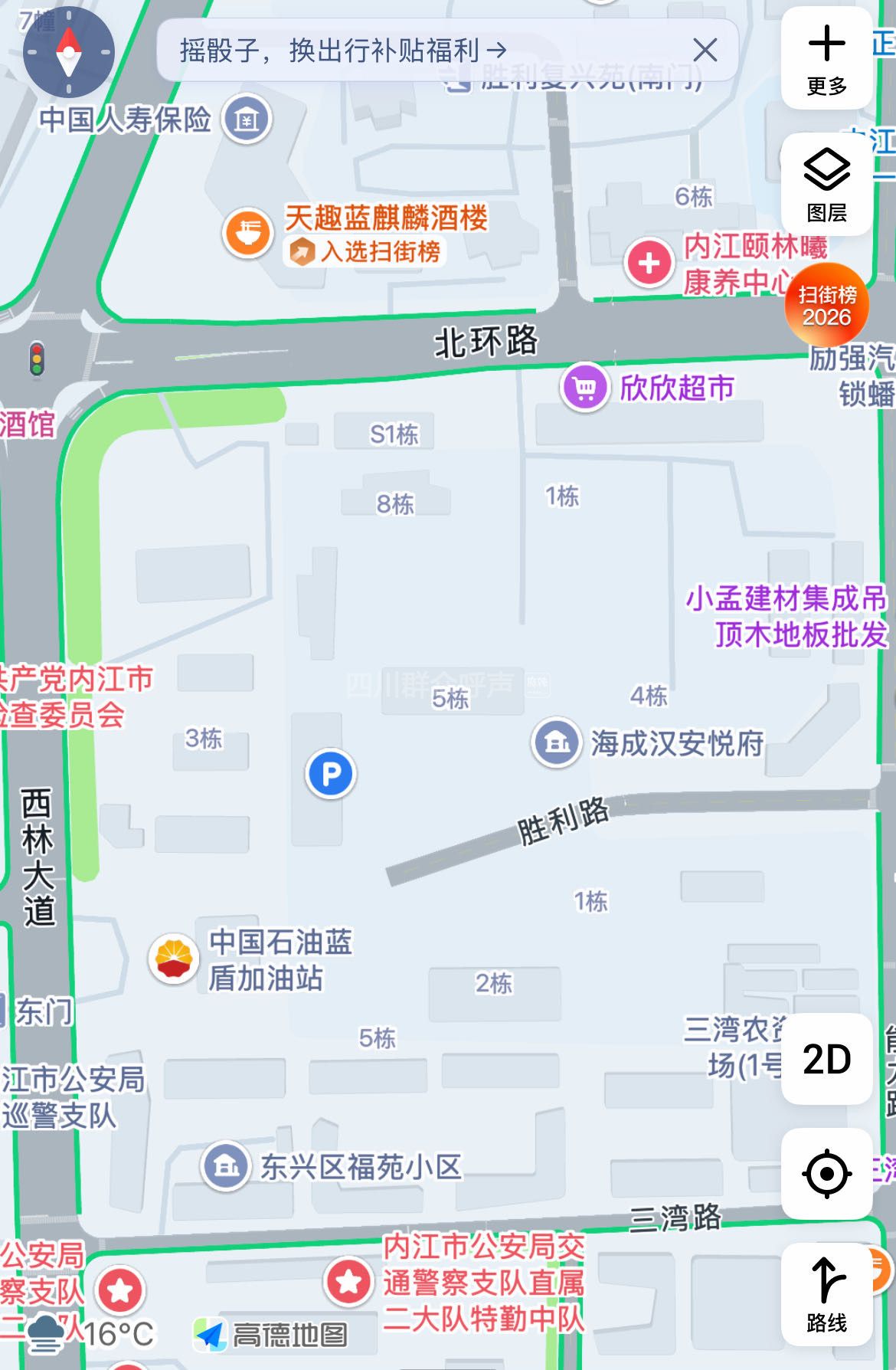Image resolution: width=896 pixels, height=1370 pixels.
Task: Open the 更多 menu
Action: tap(826, 59)
